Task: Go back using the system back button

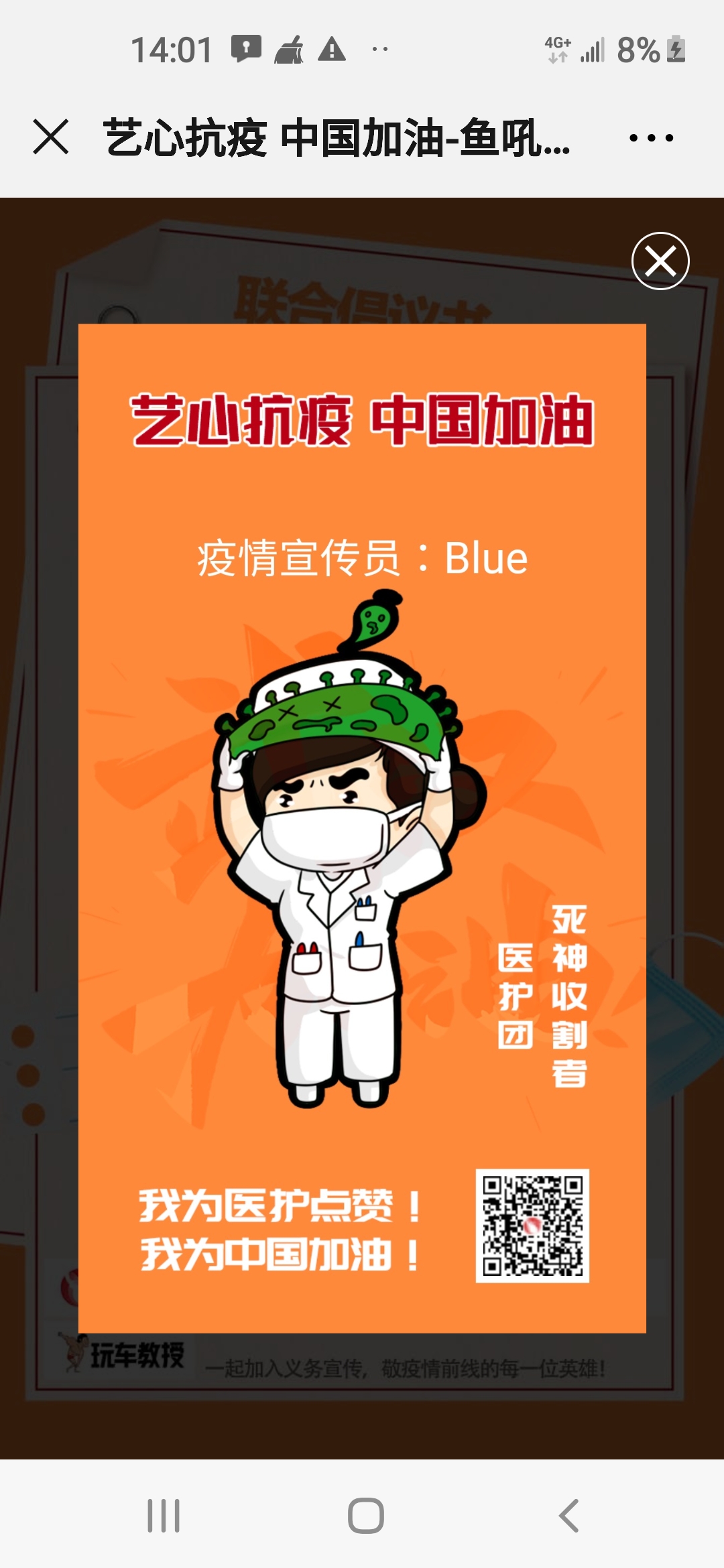Action: click(x=568, y=1516)
